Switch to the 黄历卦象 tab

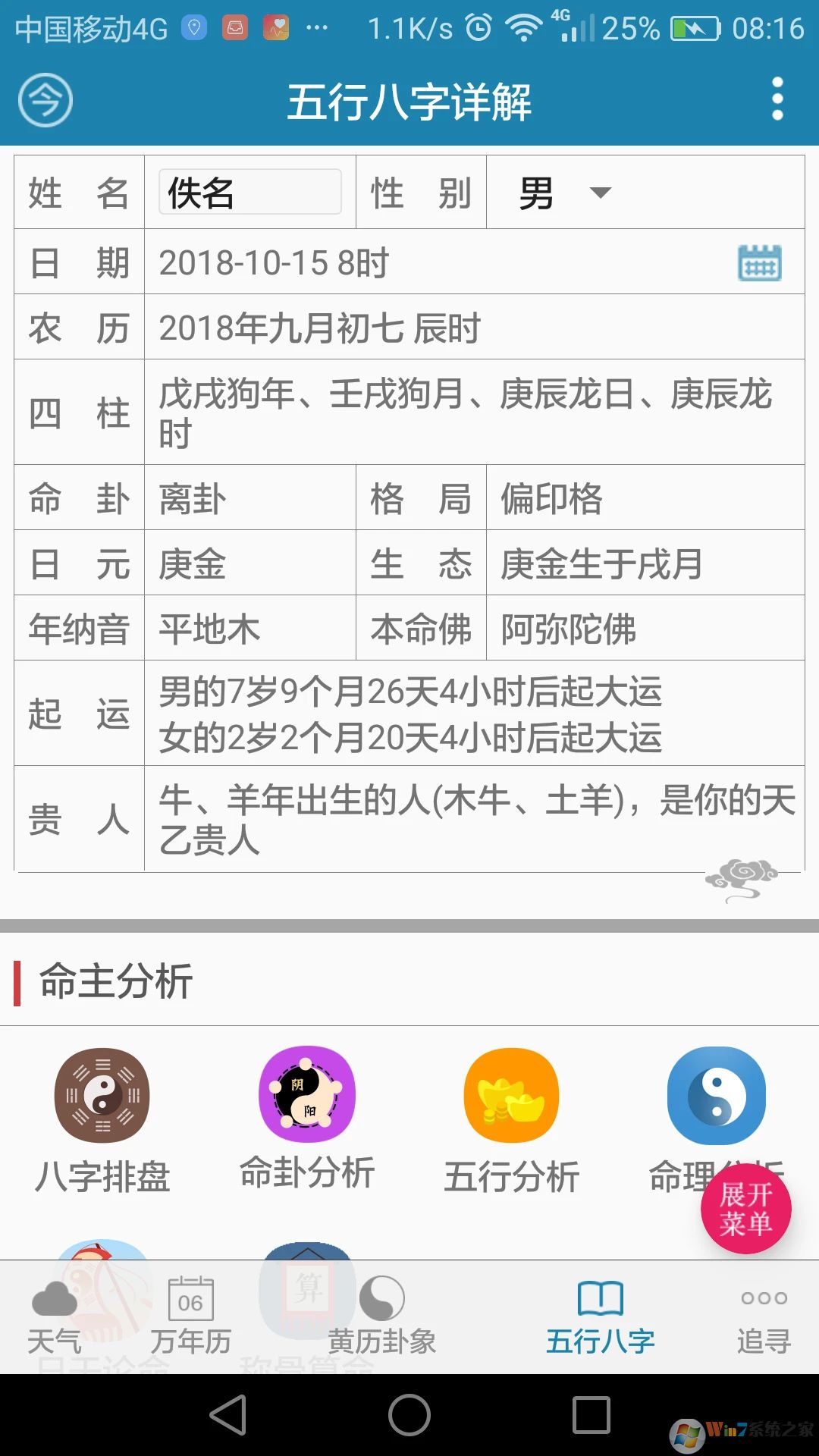(x=382, y=1317)
